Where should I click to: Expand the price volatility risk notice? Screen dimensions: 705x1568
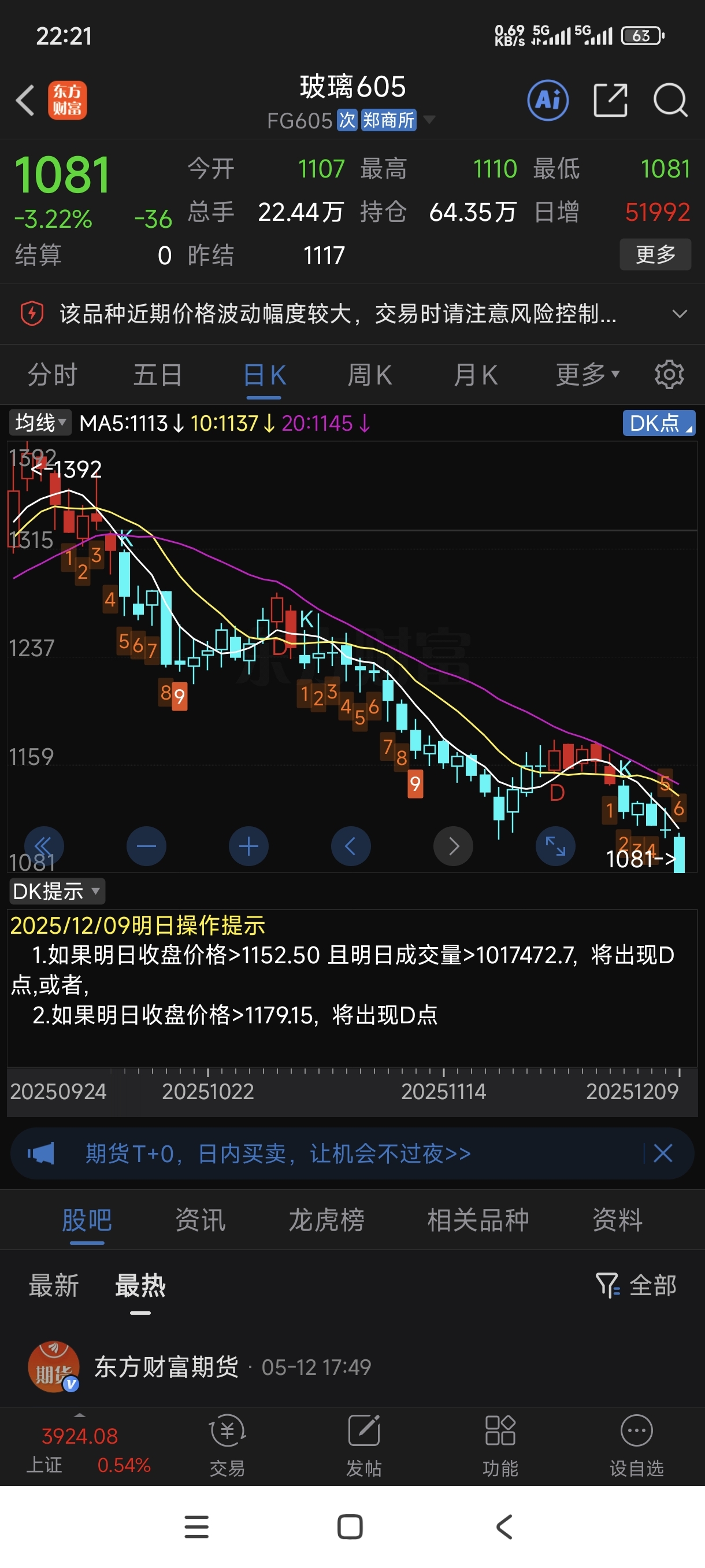(x=679, y=314)
